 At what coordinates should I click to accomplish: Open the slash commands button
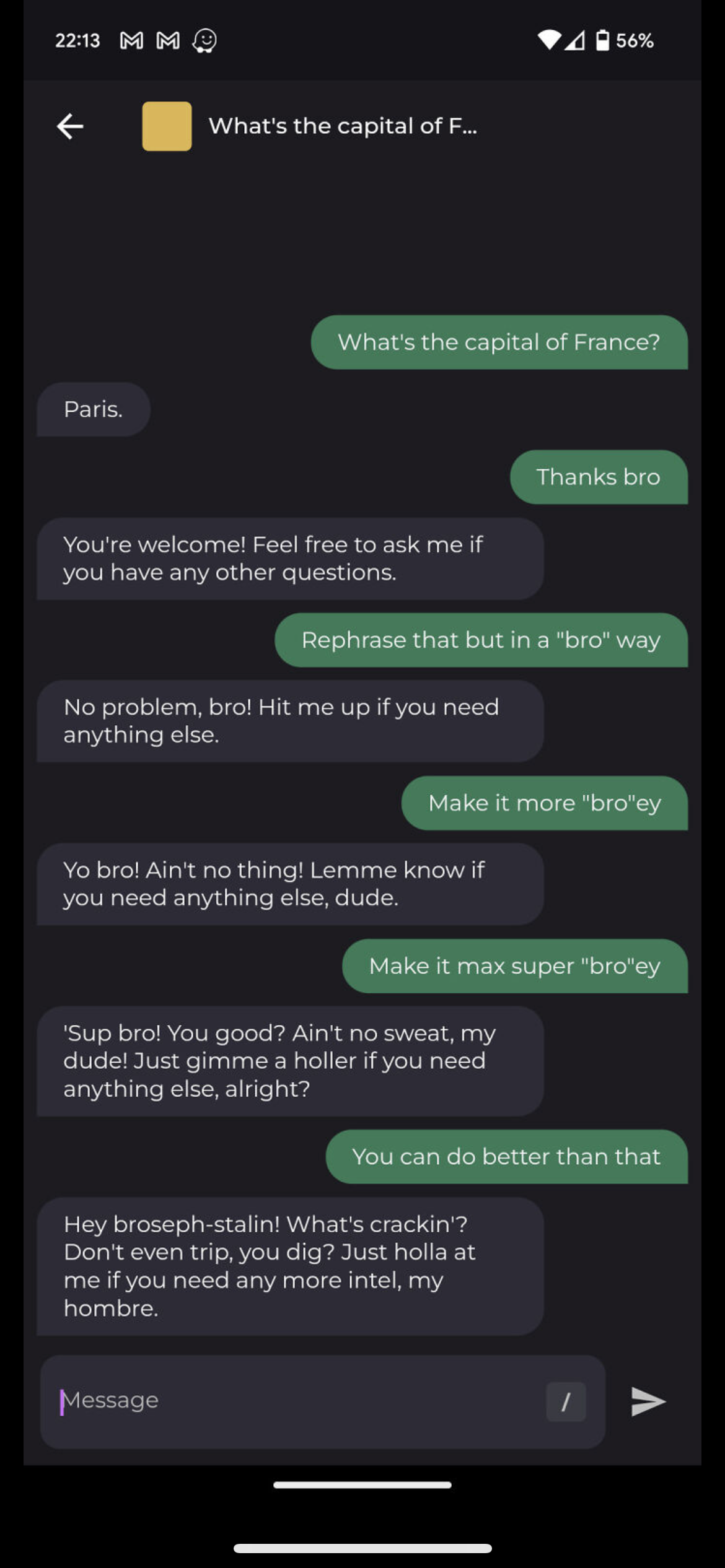point(566,1401)
